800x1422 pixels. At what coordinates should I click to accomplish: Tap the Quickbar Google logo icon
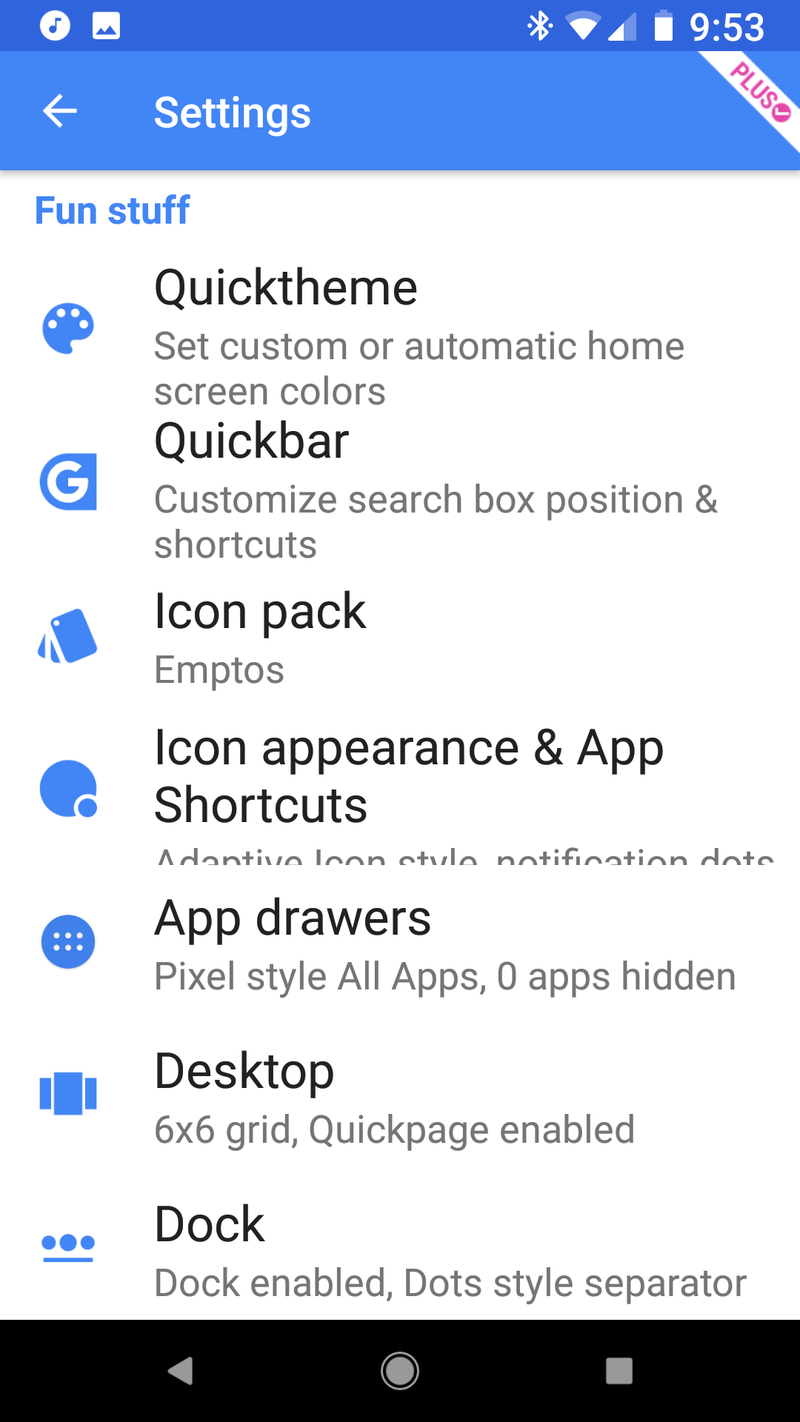67,482
